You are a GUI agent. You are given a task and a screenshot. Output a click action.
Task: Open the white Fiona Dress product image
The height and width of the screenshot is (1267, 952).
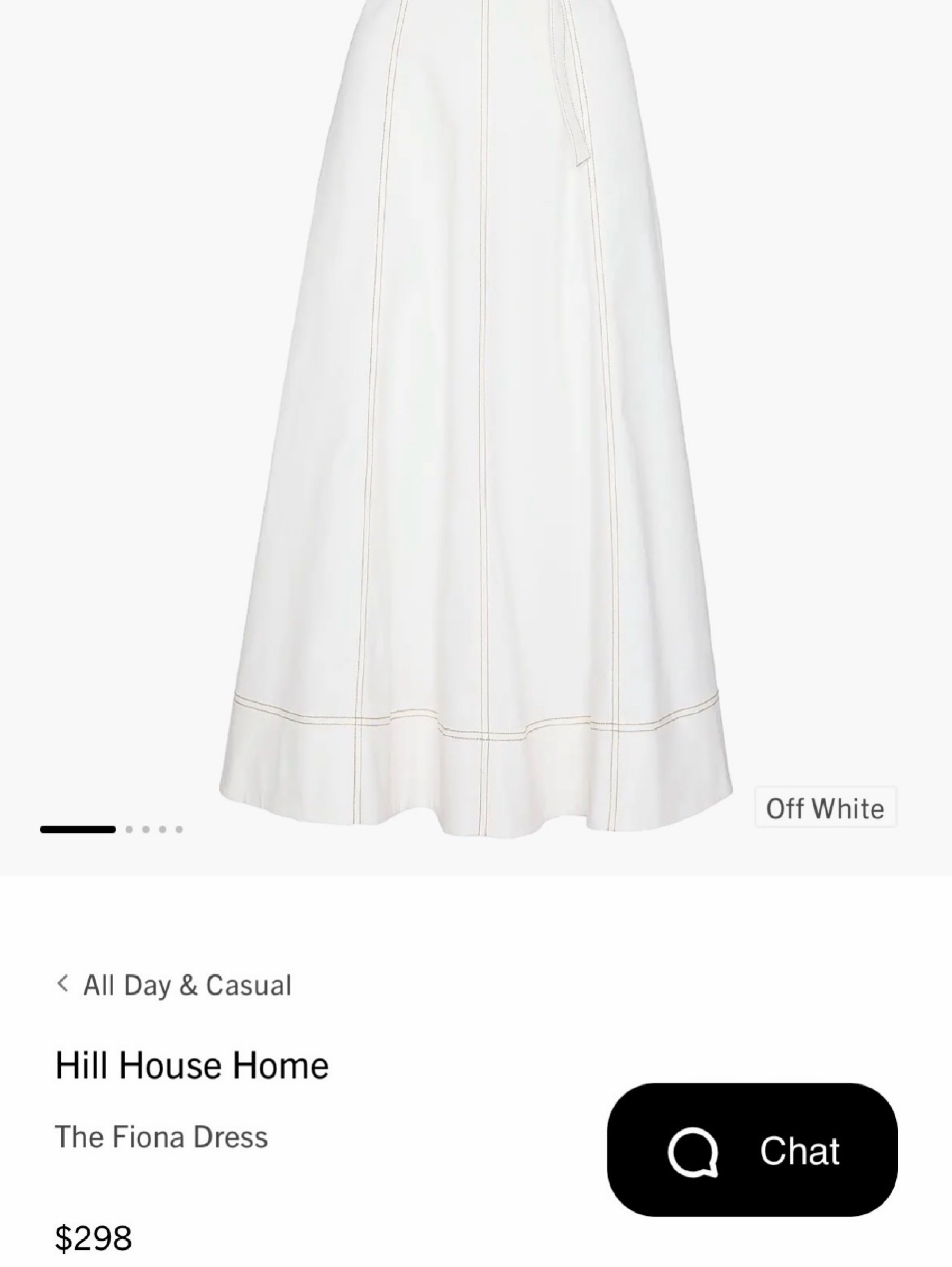click(x=475, y=418)
